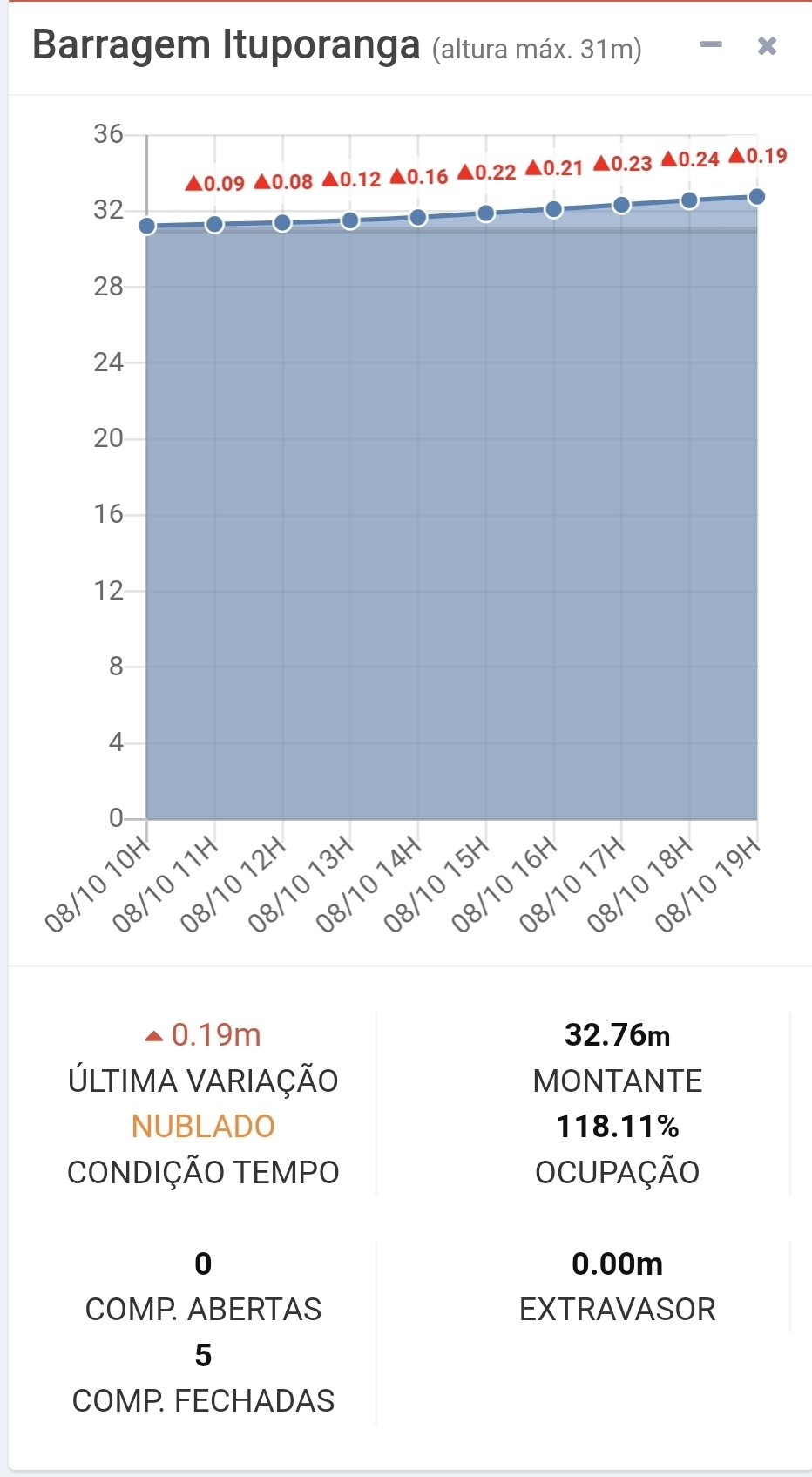The width and height of the screenshot is (812, 1477).
Task: Select the 08/10 15H data point
Action: click(486, 213)
